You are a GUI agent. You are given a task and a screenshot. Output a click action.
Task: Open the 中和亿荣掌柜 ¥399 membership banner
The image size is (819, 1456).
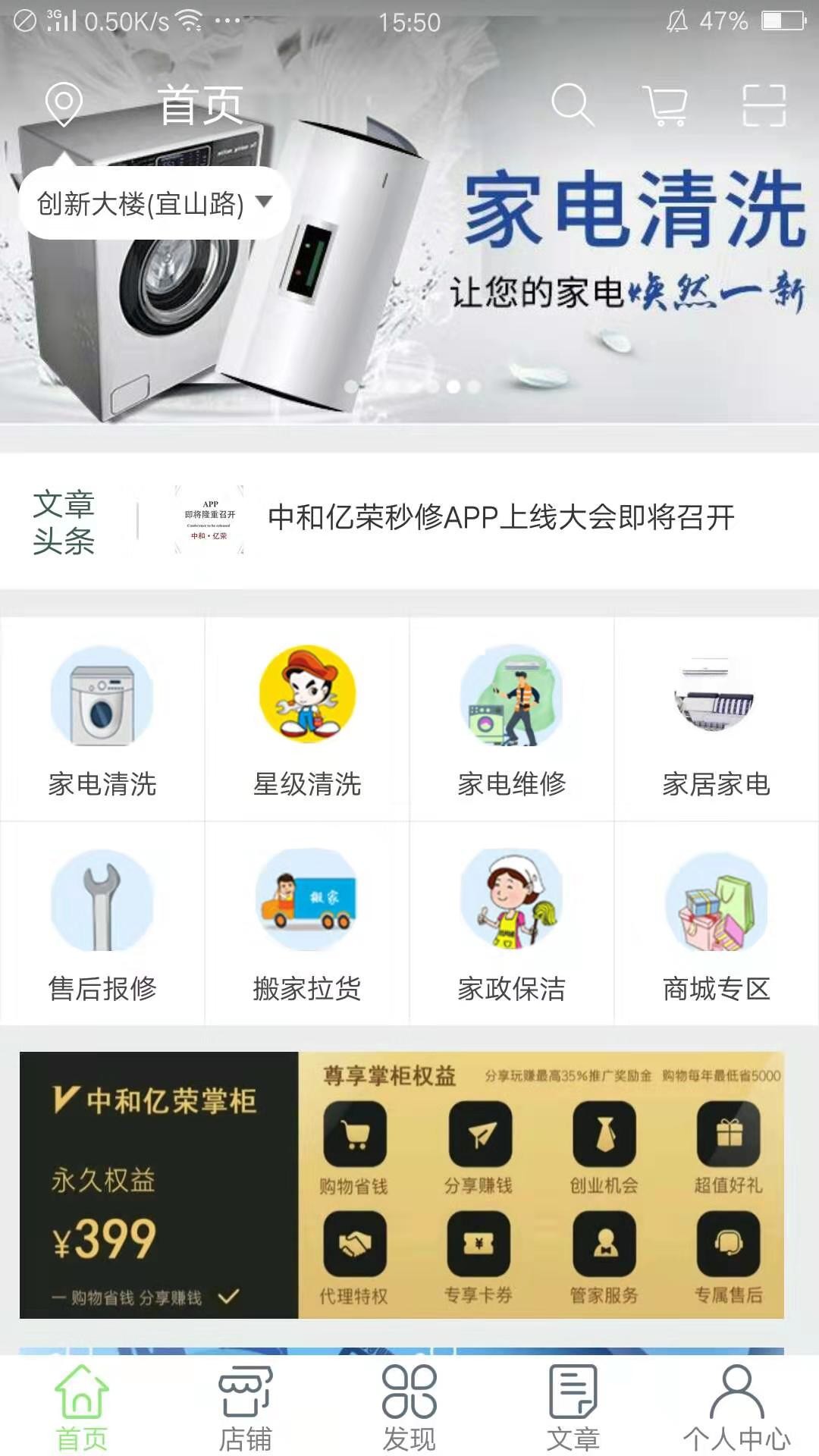pos(402,1185)
